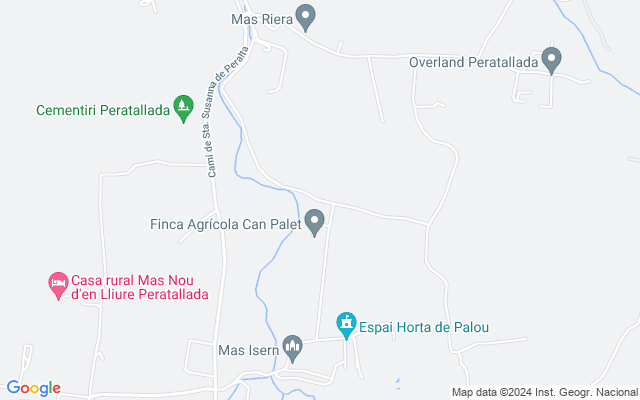Open the Espai Horta de Palou marker
This screenshot has width=640, height=400.
point(347,324)
